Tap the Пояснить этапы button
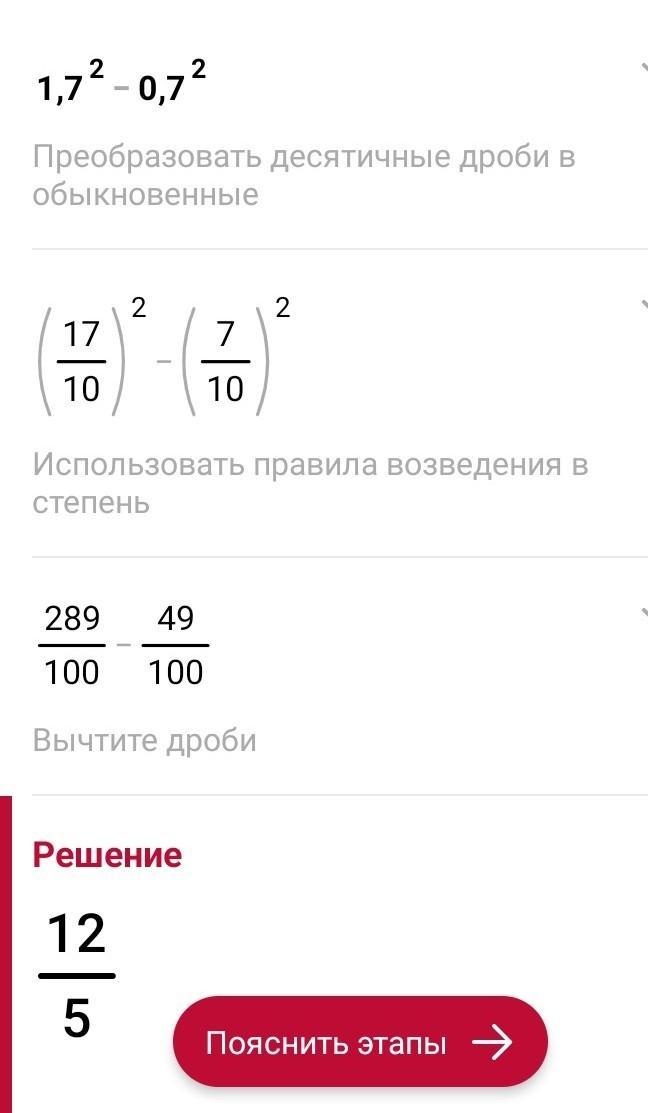The height and width of the screenshot is (1113, 648). (x=360, y=1042)
